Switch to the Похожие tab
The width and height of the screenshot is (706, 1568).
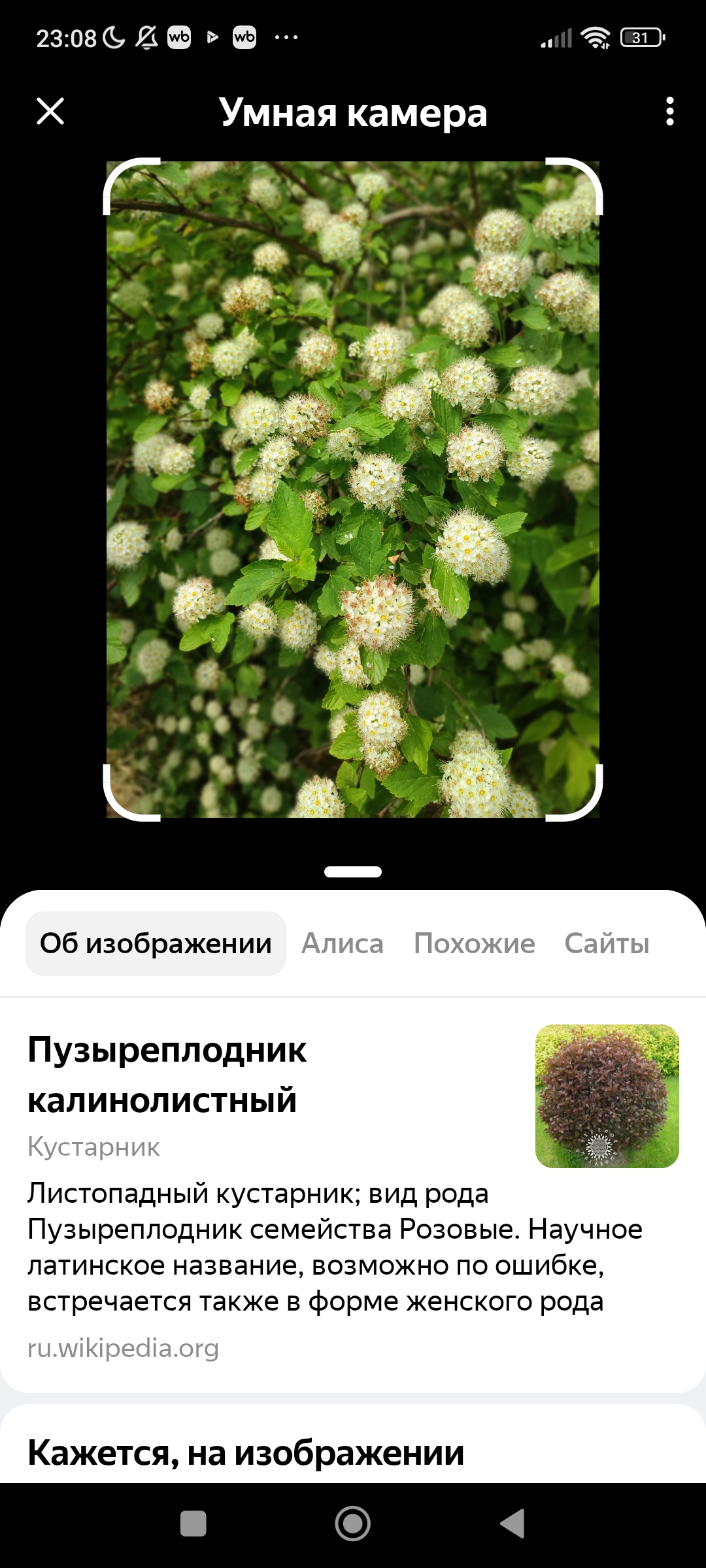point(475,943)
